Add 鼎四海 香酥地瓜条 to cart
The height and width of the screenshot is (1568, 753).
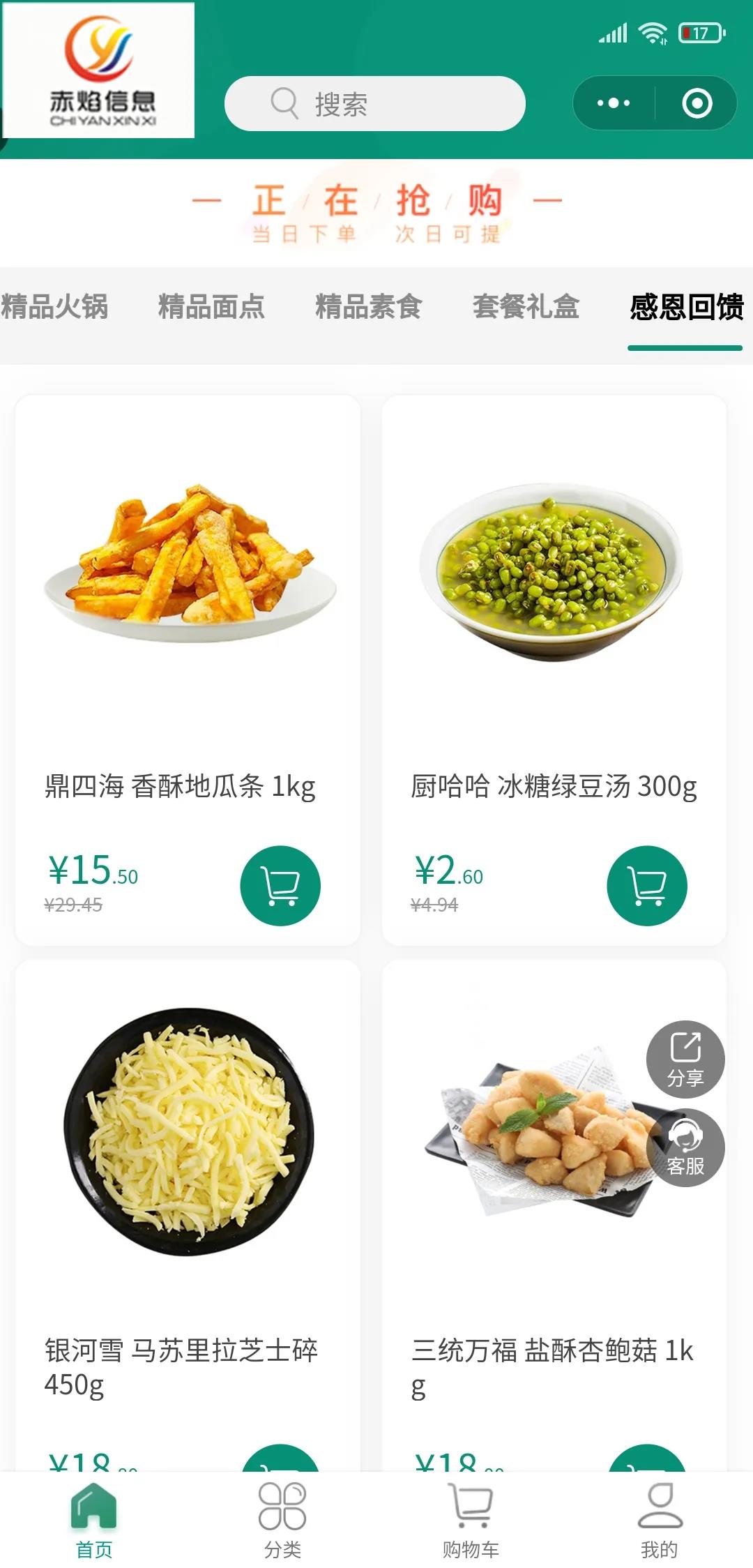[x=280, y=886]
